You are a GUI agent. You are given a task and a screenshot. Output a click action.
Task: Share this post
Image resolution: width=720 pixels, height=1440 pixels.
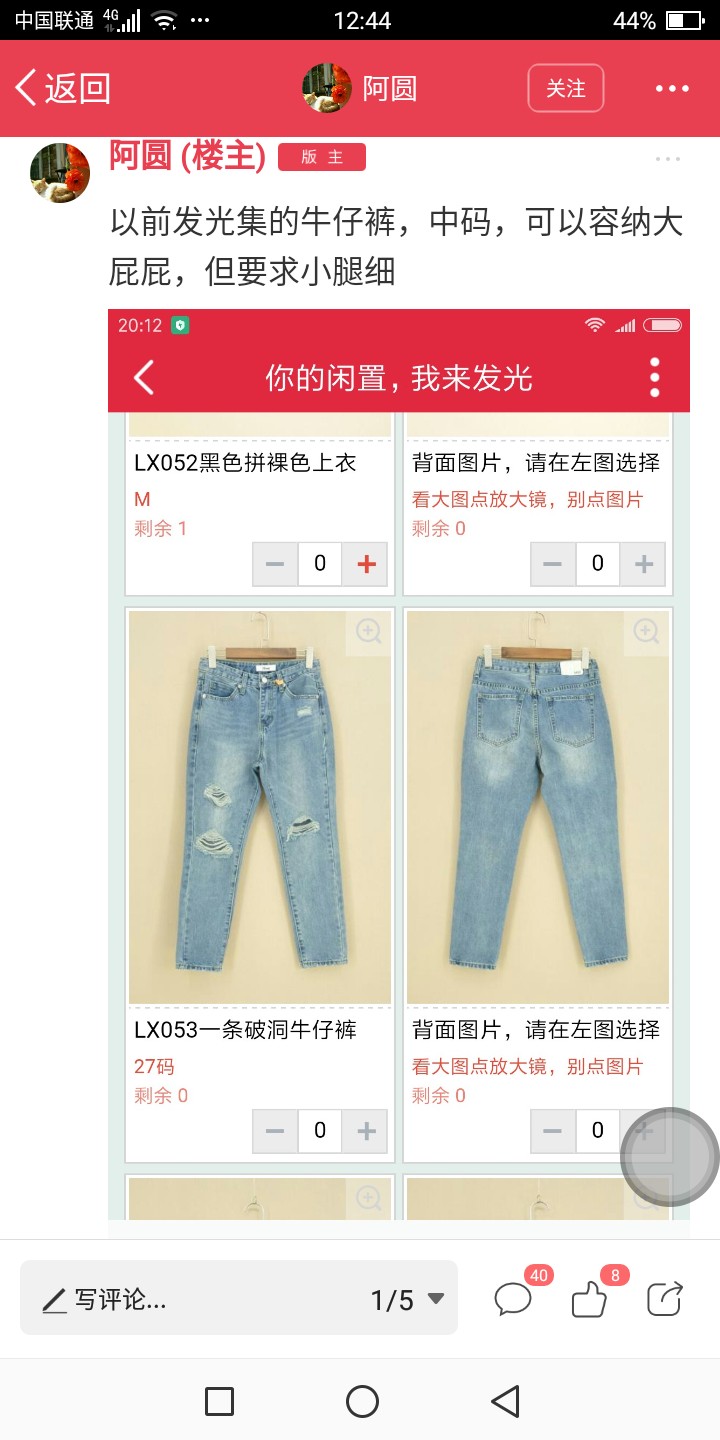tap(665, 1298)
